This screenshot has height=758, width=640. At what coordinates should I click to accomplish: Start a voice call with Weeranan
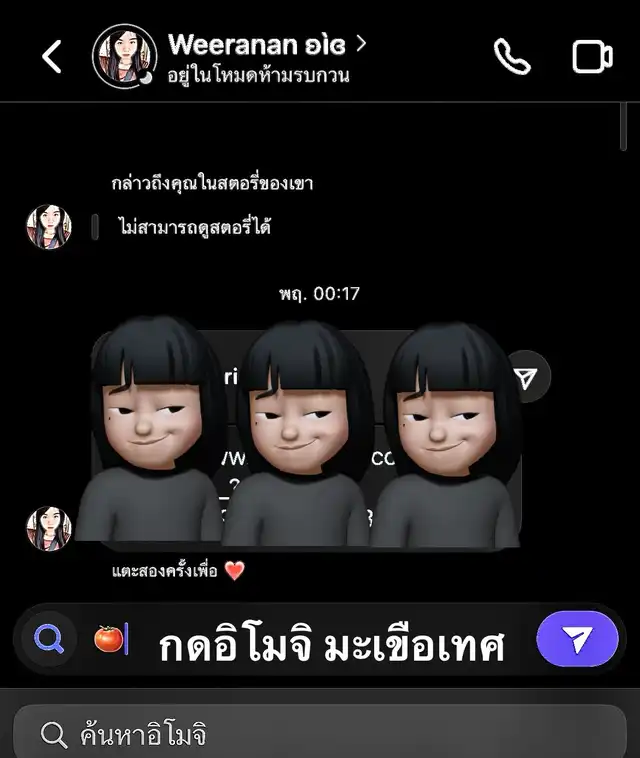point(512,57)
